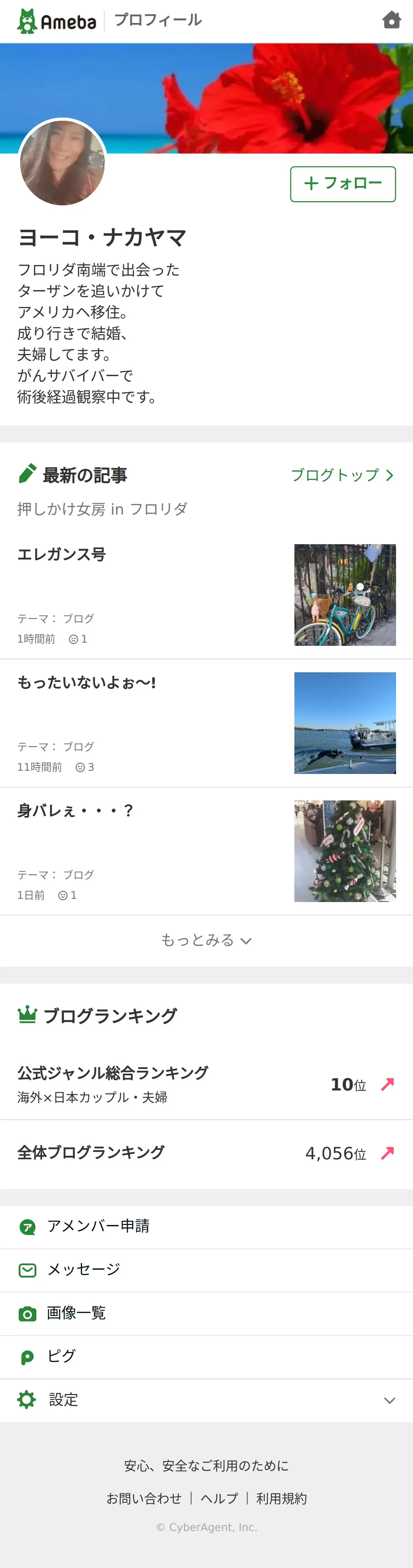
Task: View the 画像一覧 image list
Action: pyautogui.click(x=77, y=1313)
